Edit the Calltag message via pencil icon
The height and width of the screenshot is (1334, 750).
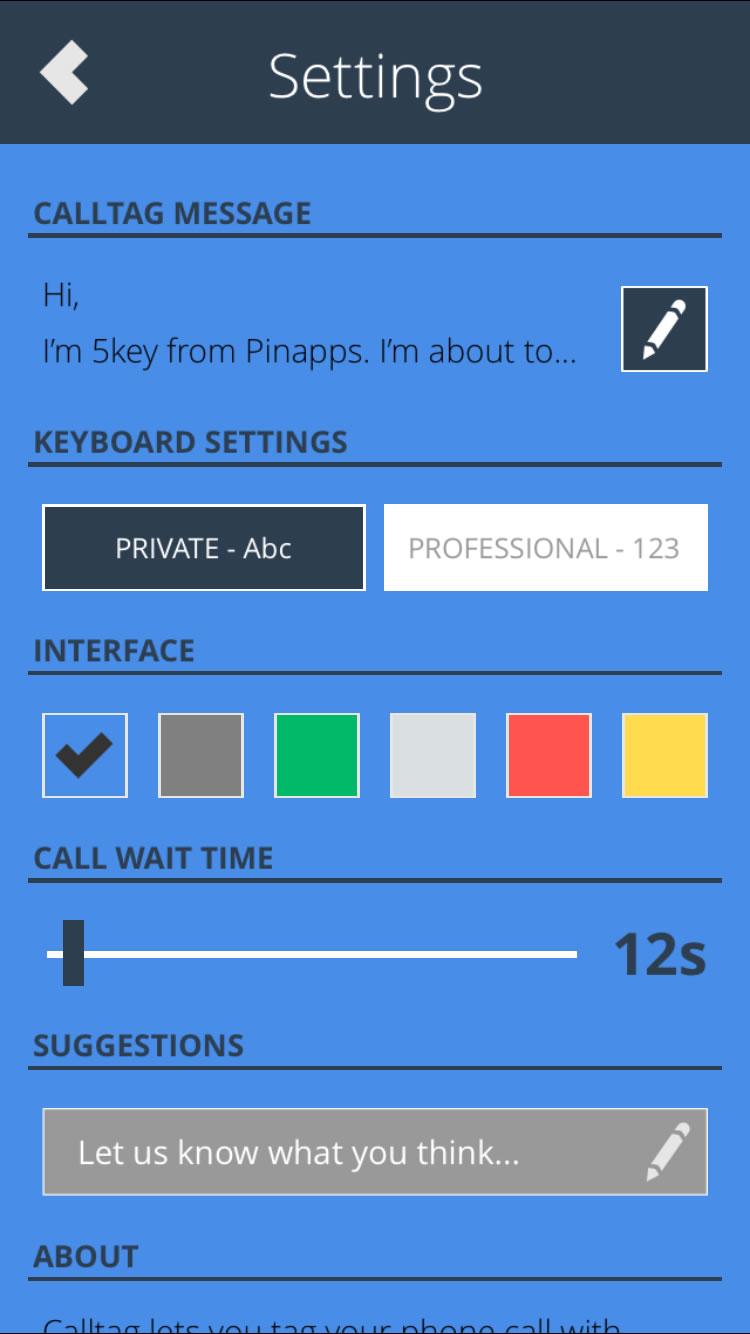point(664,329)
